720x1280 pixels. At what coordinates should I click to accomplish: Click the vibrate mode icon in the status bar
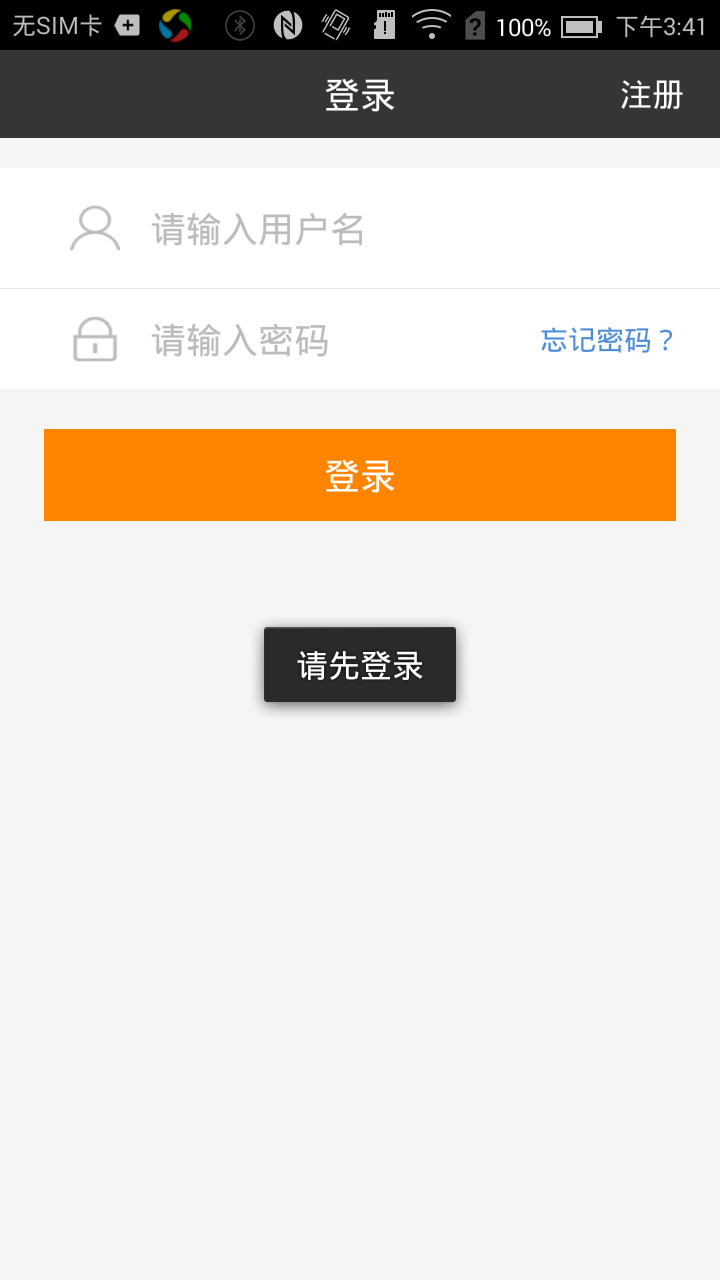335,25
